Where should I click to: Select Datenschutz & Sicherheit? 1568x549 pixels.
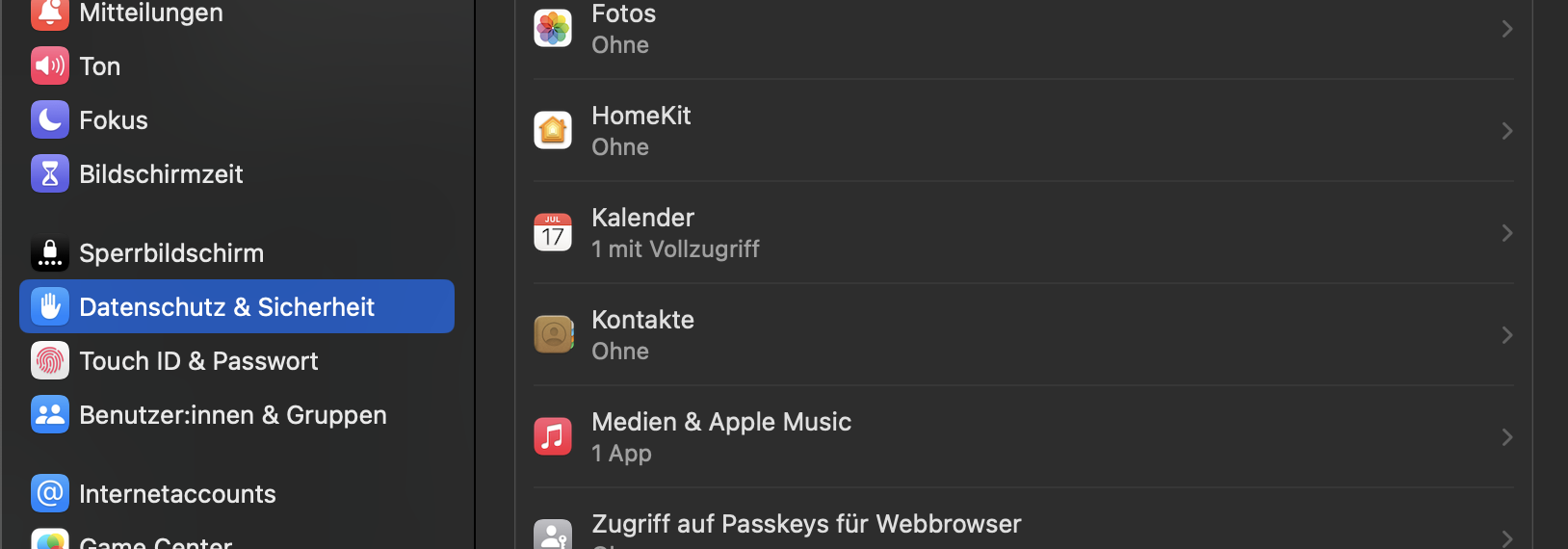[226, 307]
